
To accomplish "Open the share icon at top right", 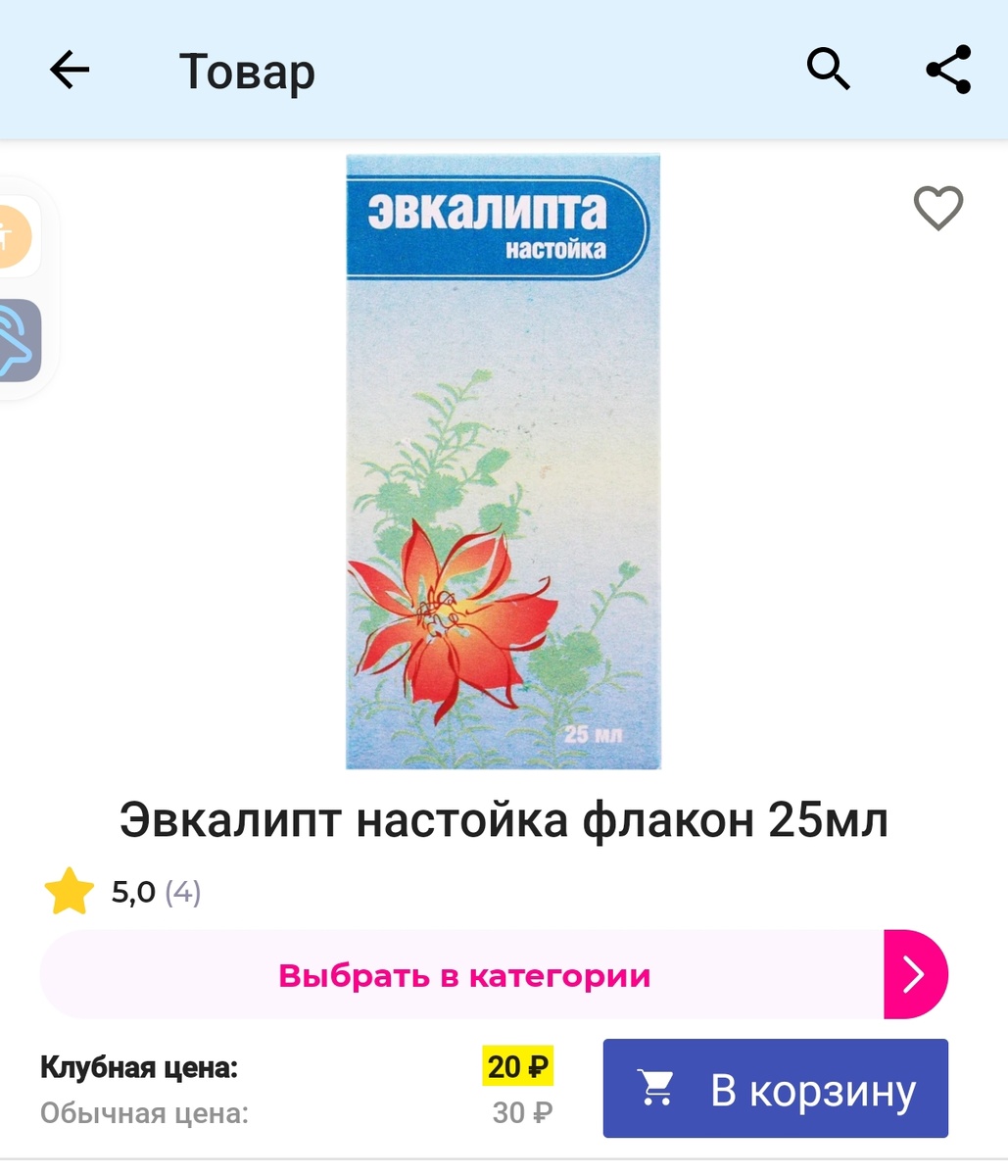I will (946, 69).
